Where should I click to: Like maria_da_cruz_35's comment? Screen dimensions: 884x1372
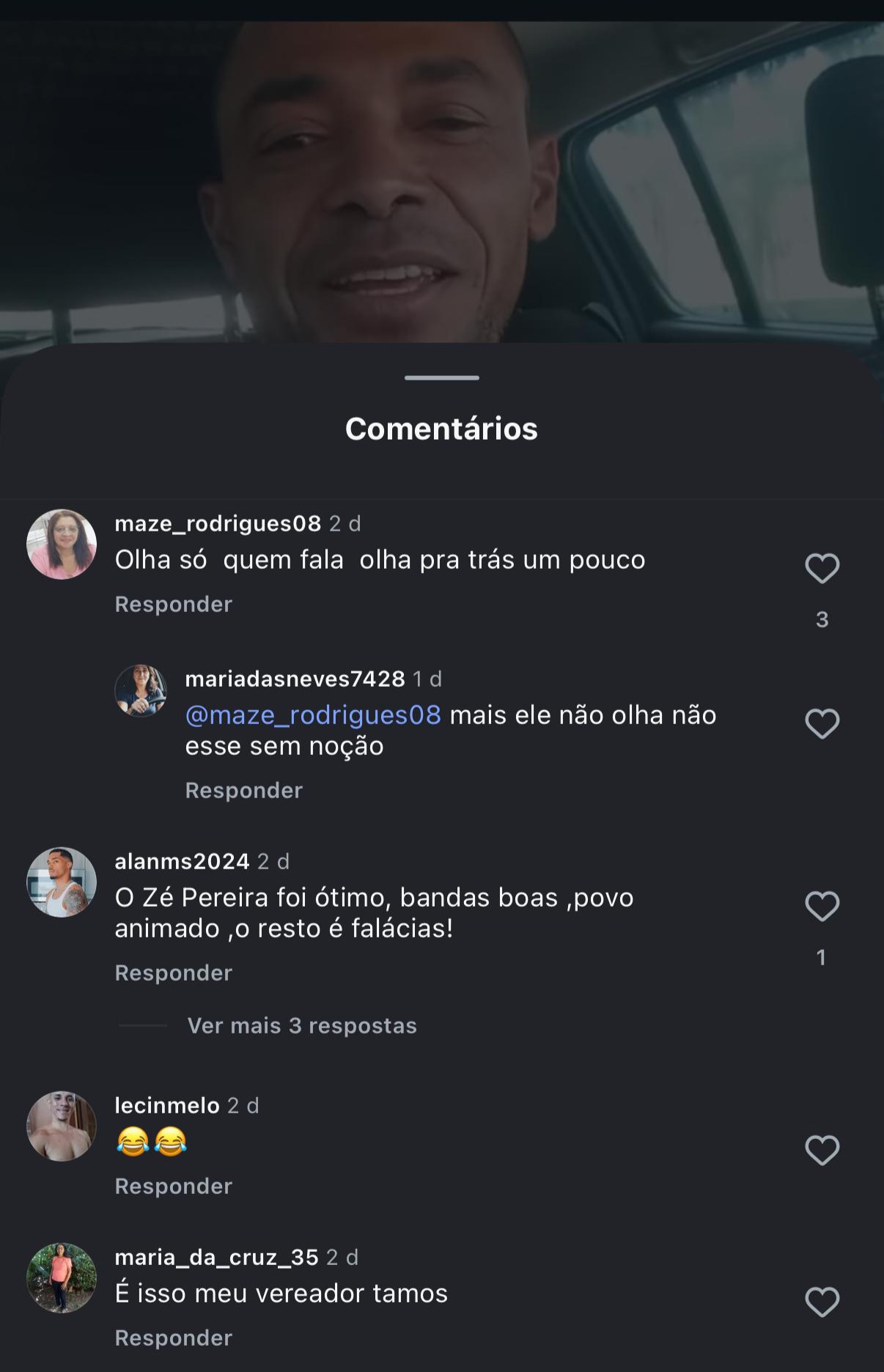click(x=822, y=1302)
